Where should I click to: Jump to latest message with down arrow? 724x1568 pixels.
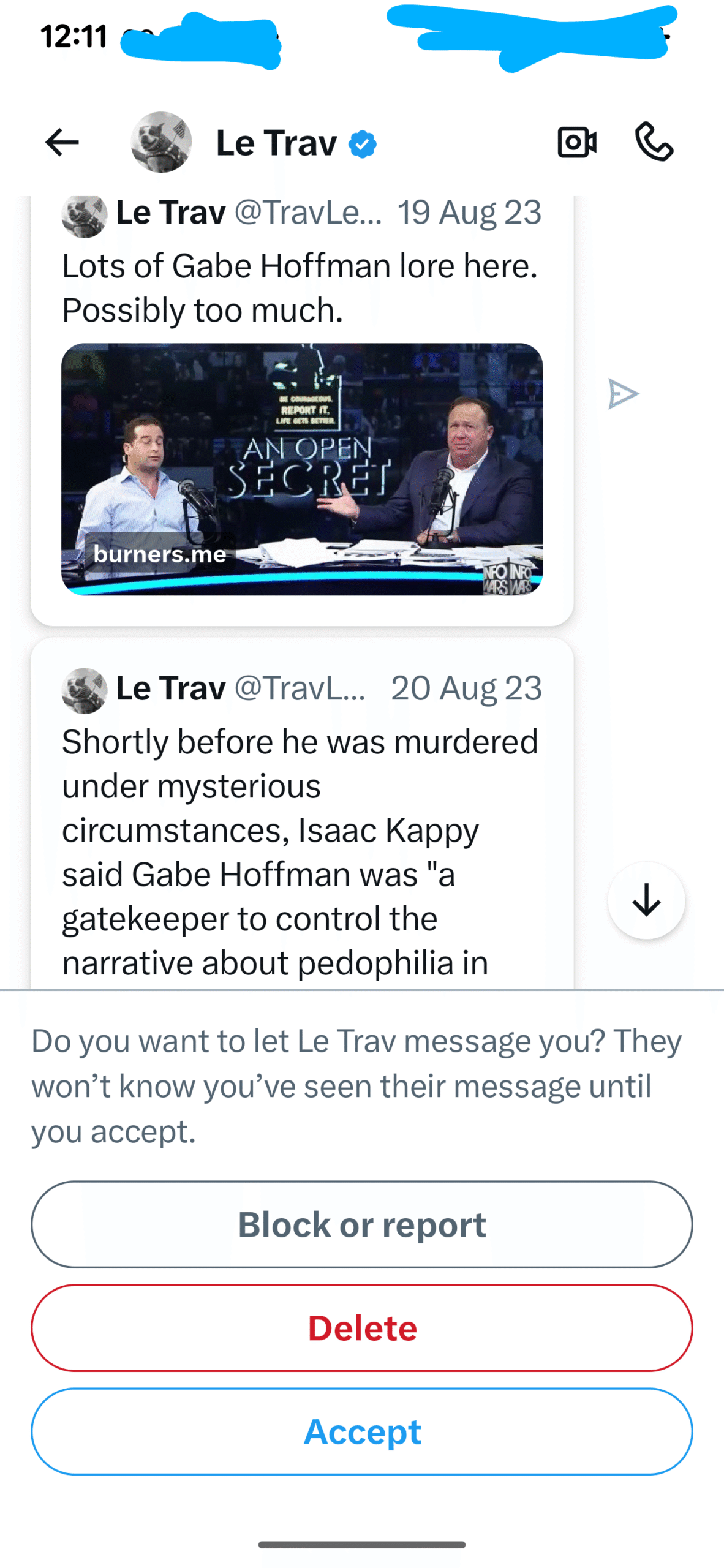pyautogui.click(x=646, y=900)
